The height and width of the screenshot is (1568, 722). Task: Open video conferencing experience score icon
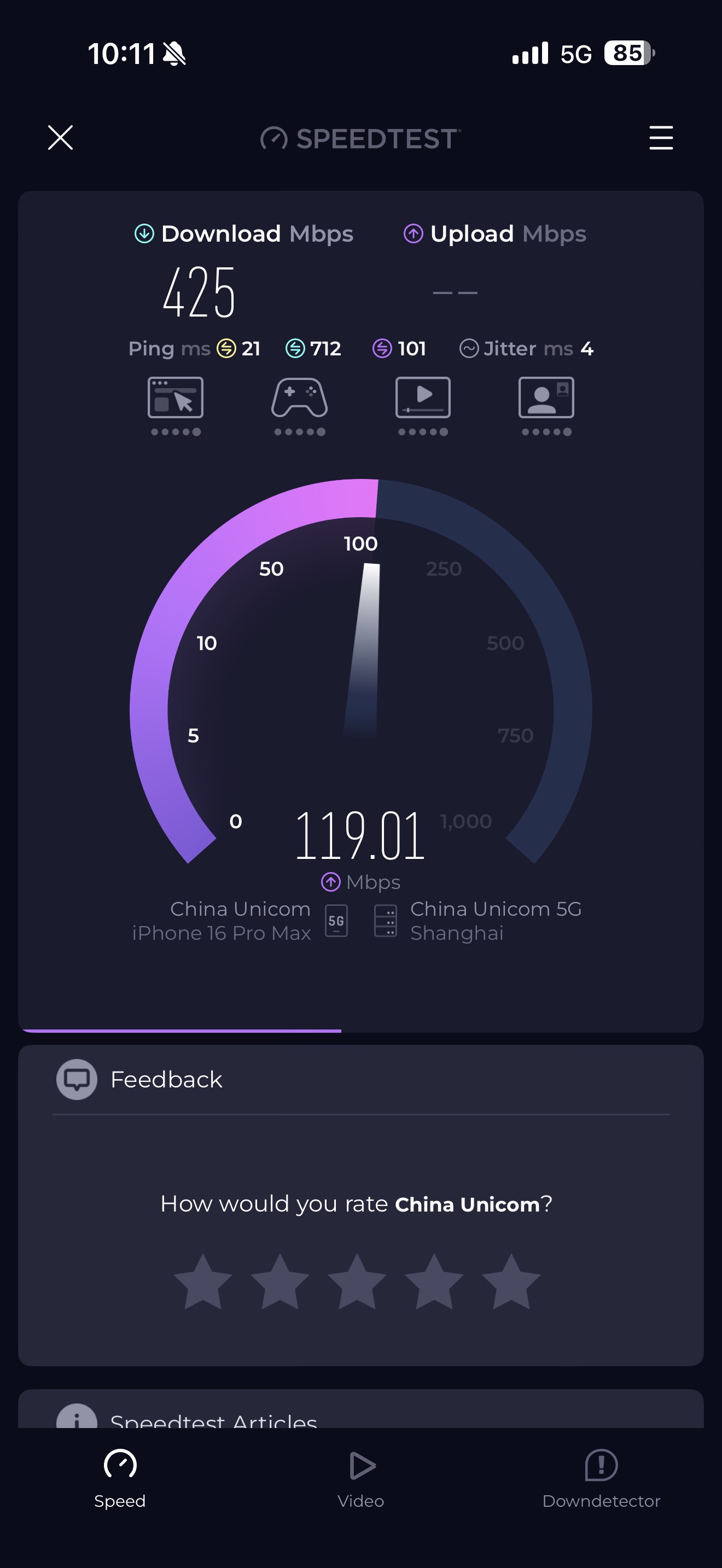pos(546,399)
